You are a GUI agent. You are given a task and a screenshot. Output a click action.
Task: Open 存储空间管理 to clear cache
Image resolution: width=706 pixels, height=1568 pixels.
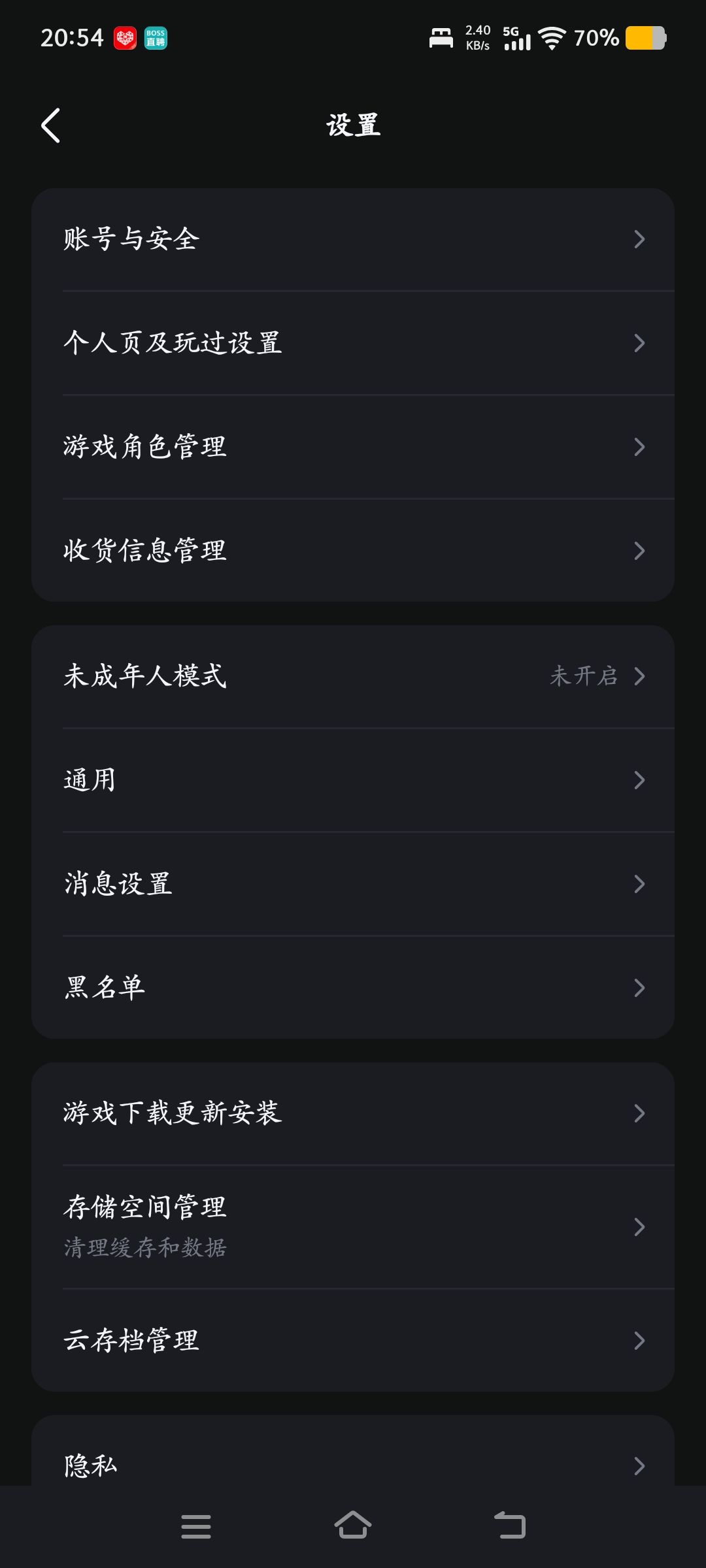tap(353, 1227)
